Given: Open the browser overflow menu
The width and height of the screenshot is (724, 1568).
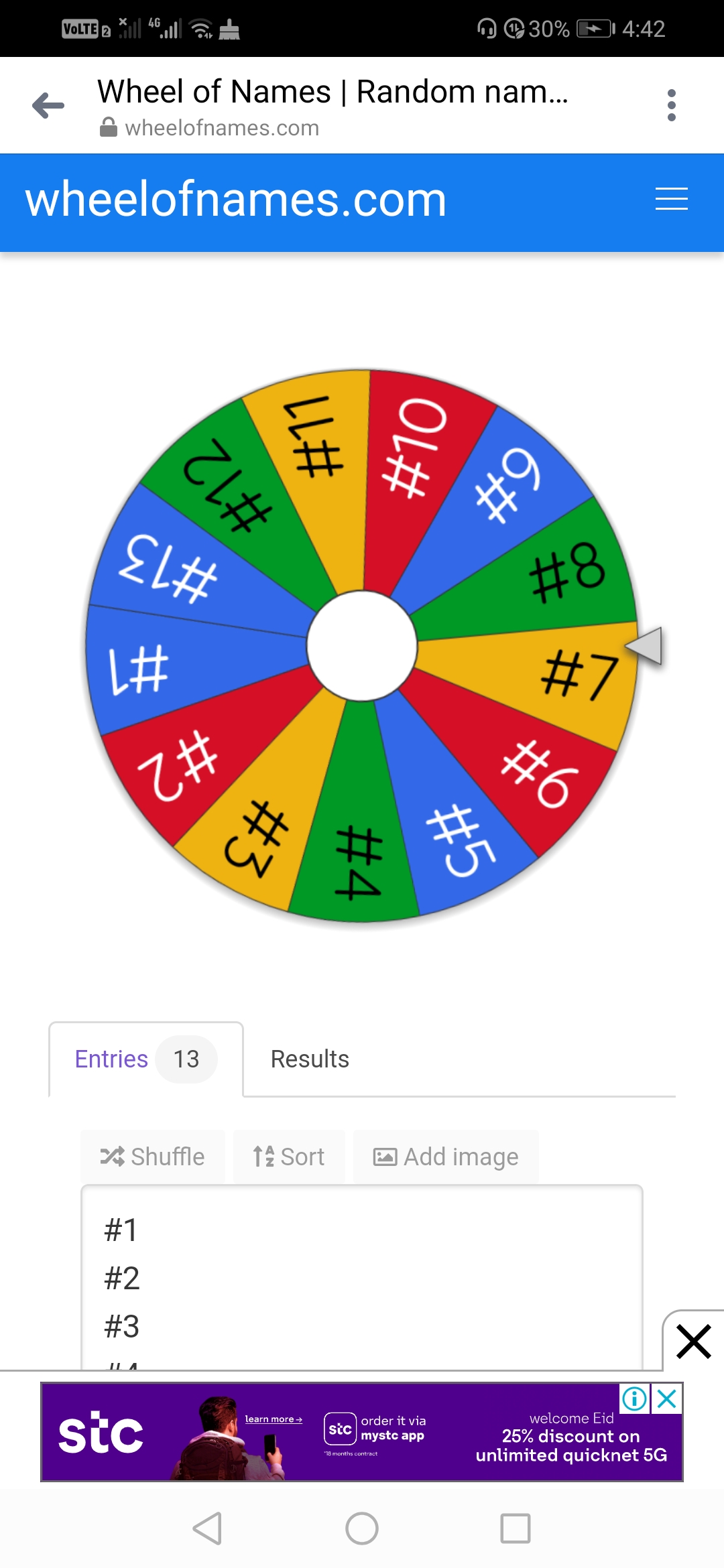Looking at the screenshot, I should point(671,105).
